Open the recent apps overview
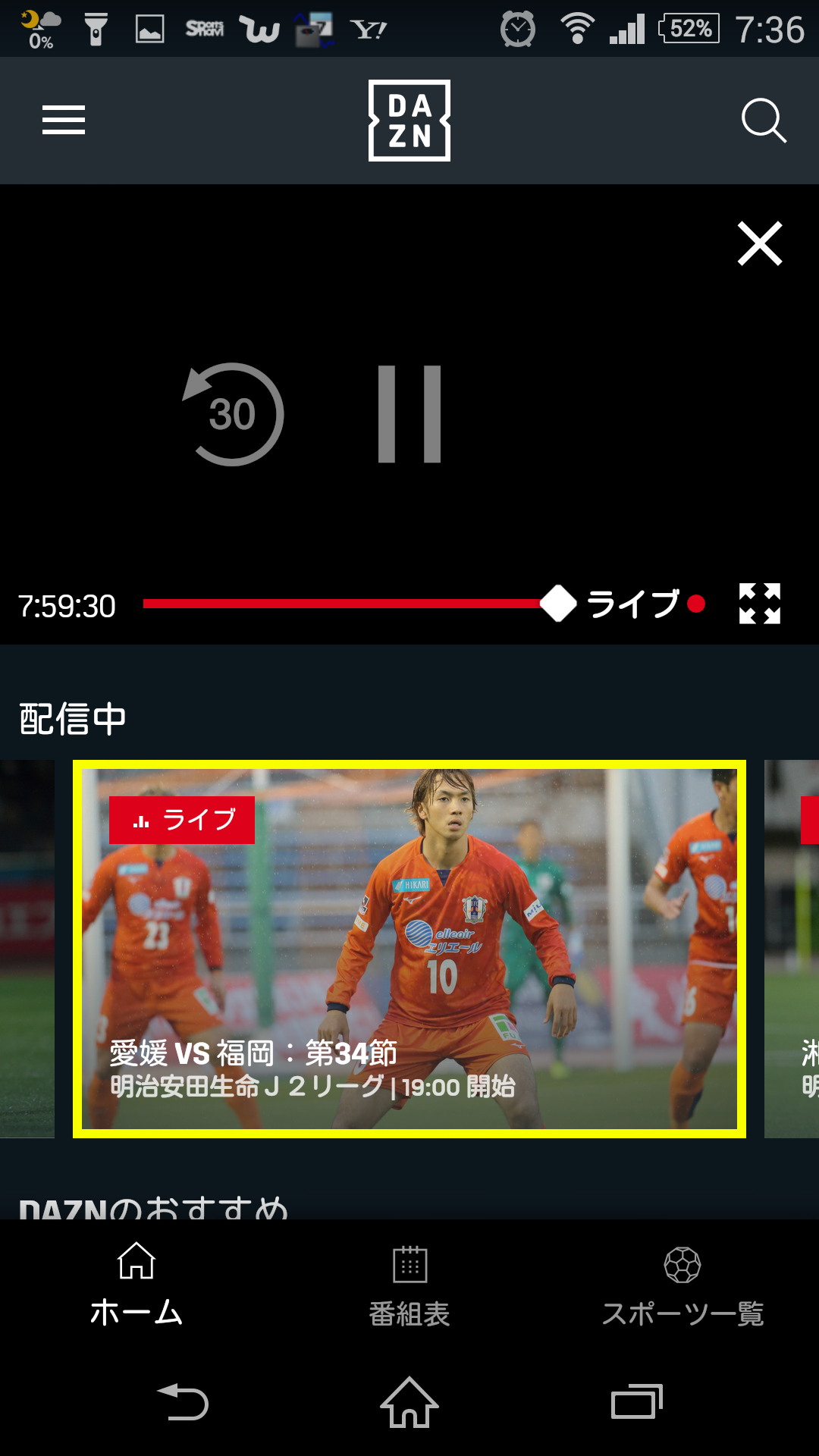This screenshot has height=1456, width=819. click(637, 1402)
